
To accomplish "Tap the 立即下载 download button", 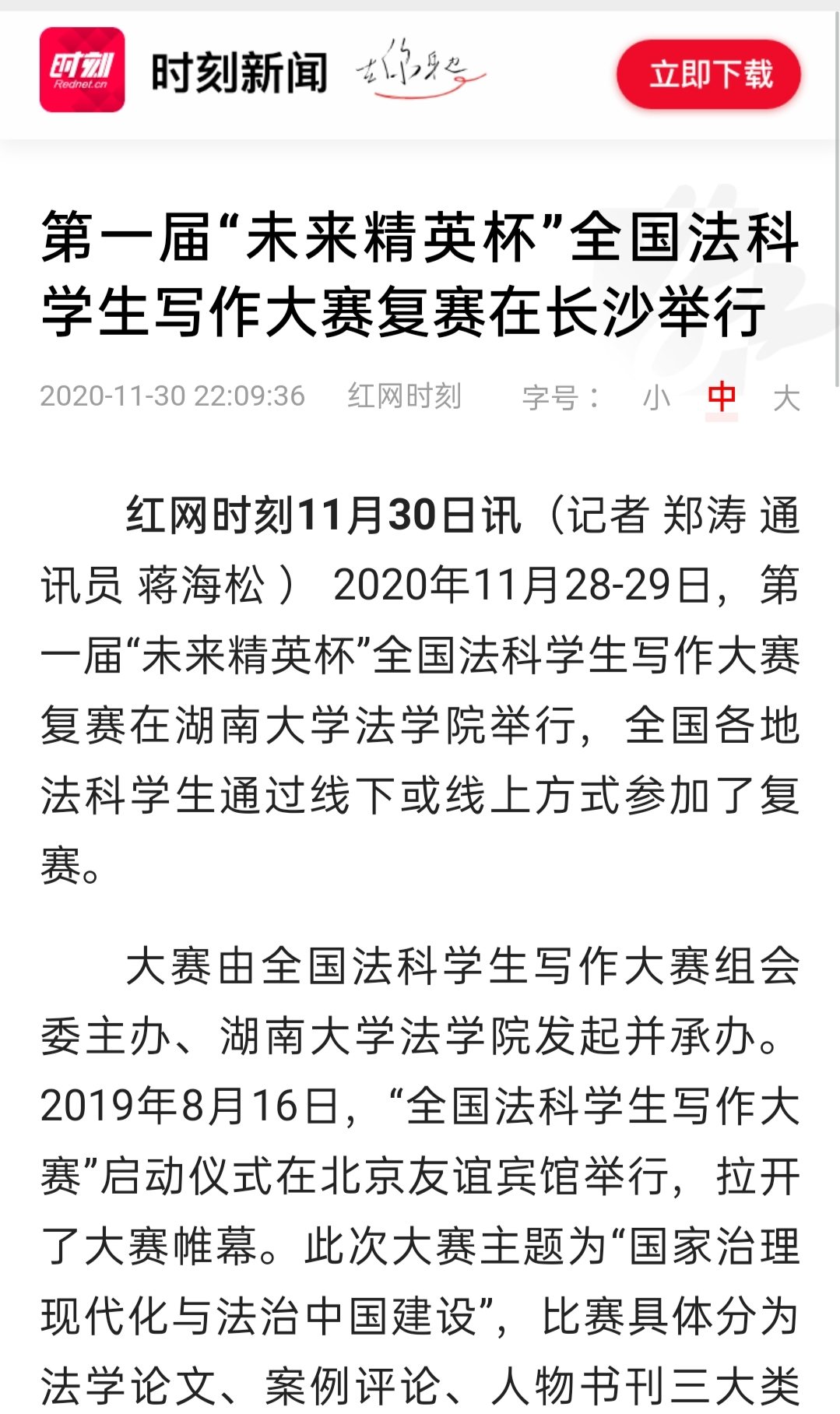I will click(x=708, y=74).
